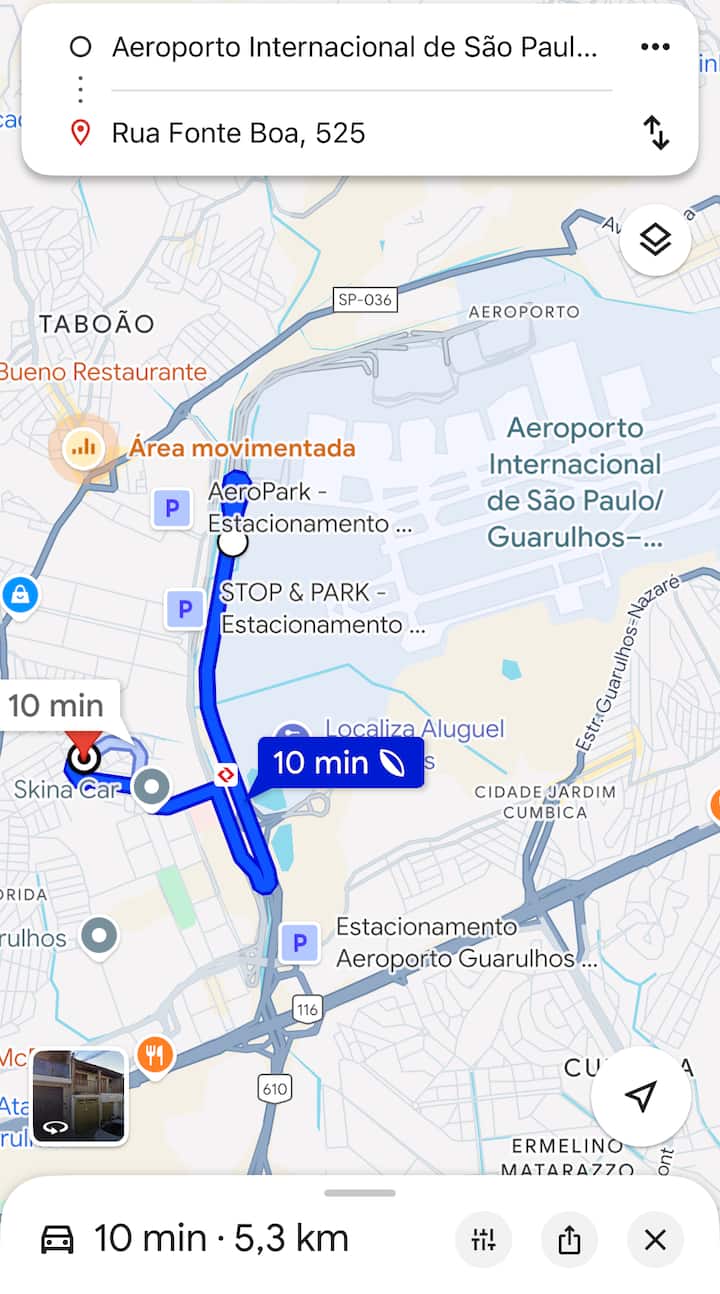The width and height of the screenshot is (720, 1294).
Task: Open route options filter
Action: pos(483,1240)
